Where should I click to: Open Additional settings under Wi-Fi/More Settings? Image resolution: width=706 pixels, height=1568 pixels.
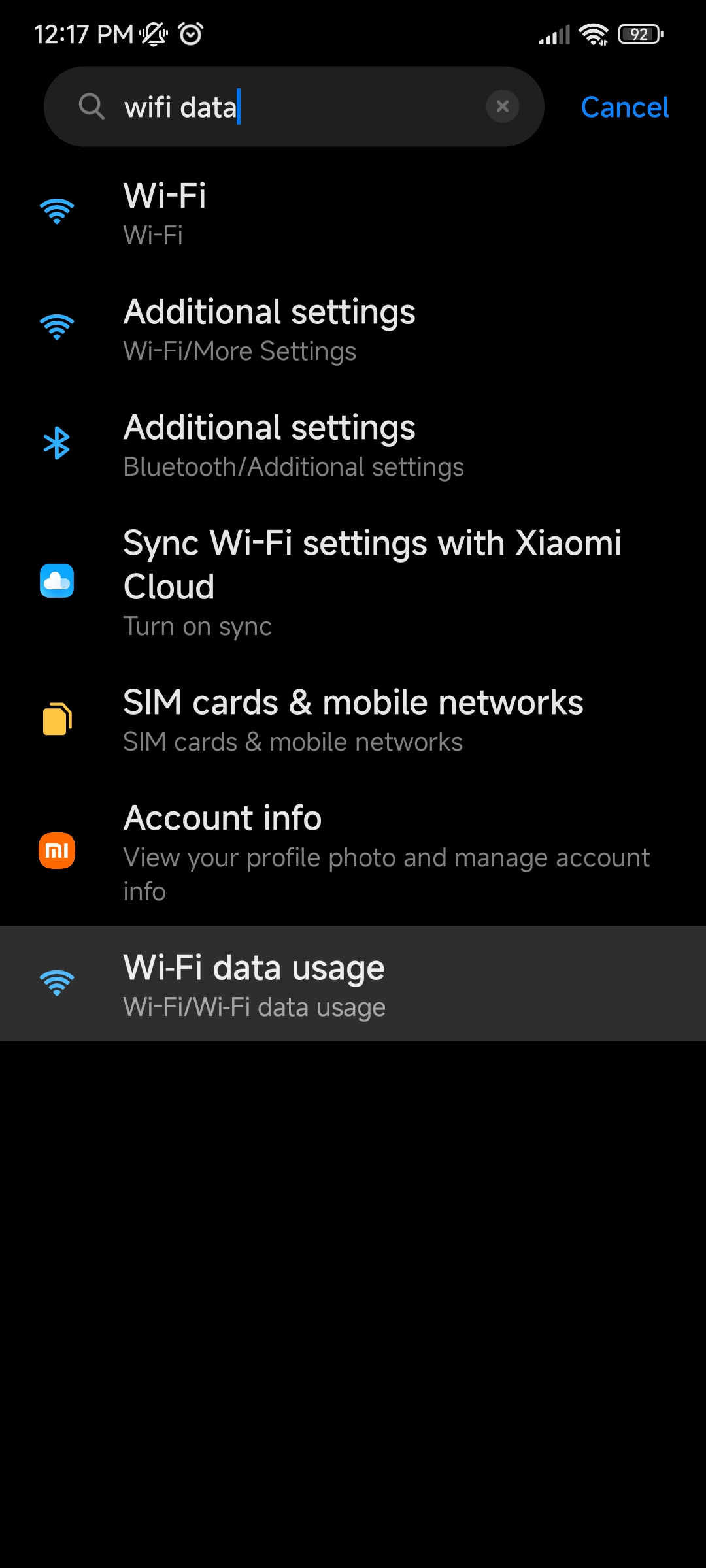[x=353, y=331]
